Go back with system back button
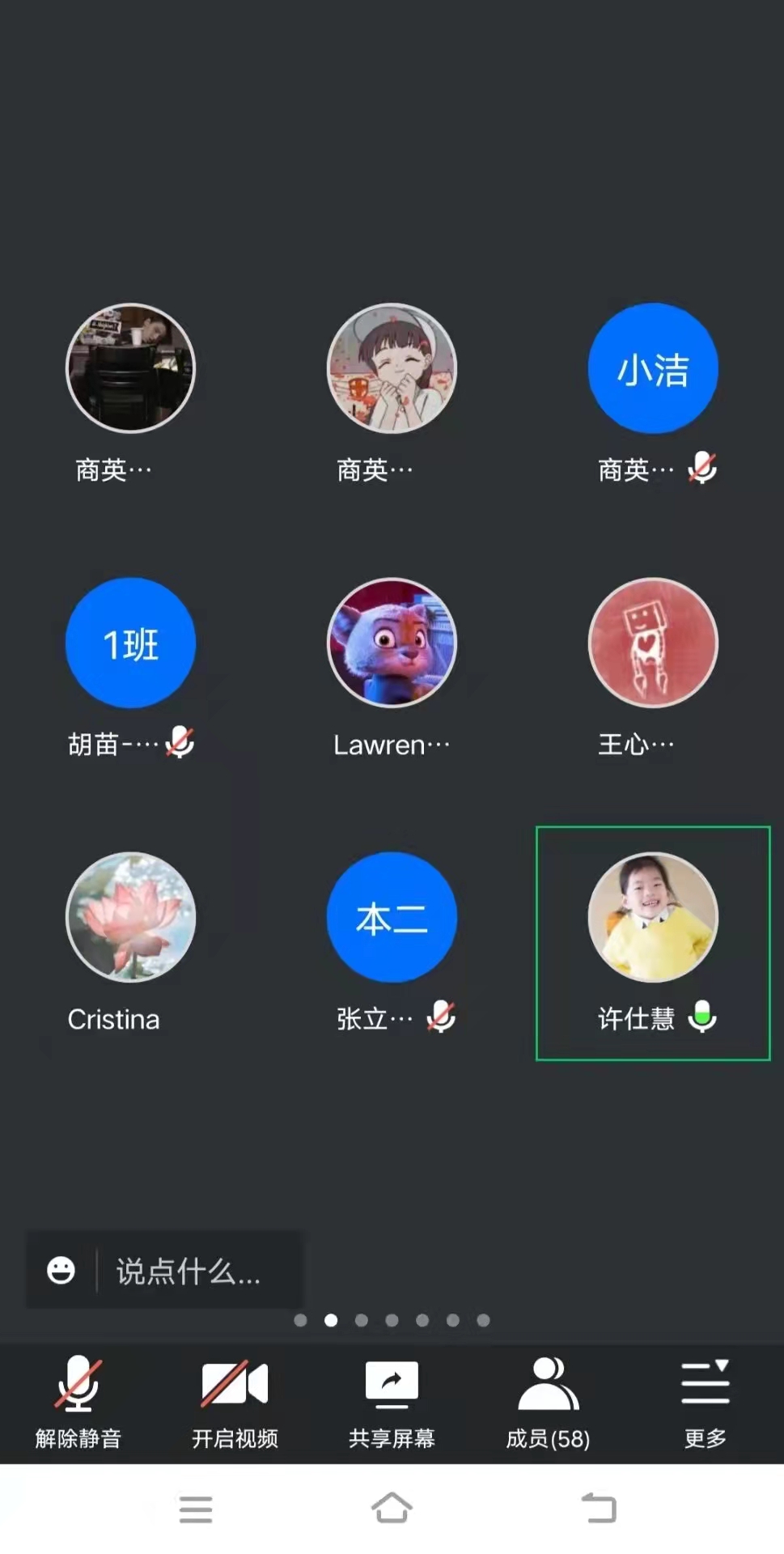Viewport: 784px width, 1554px height. (x=599, y=1509)
